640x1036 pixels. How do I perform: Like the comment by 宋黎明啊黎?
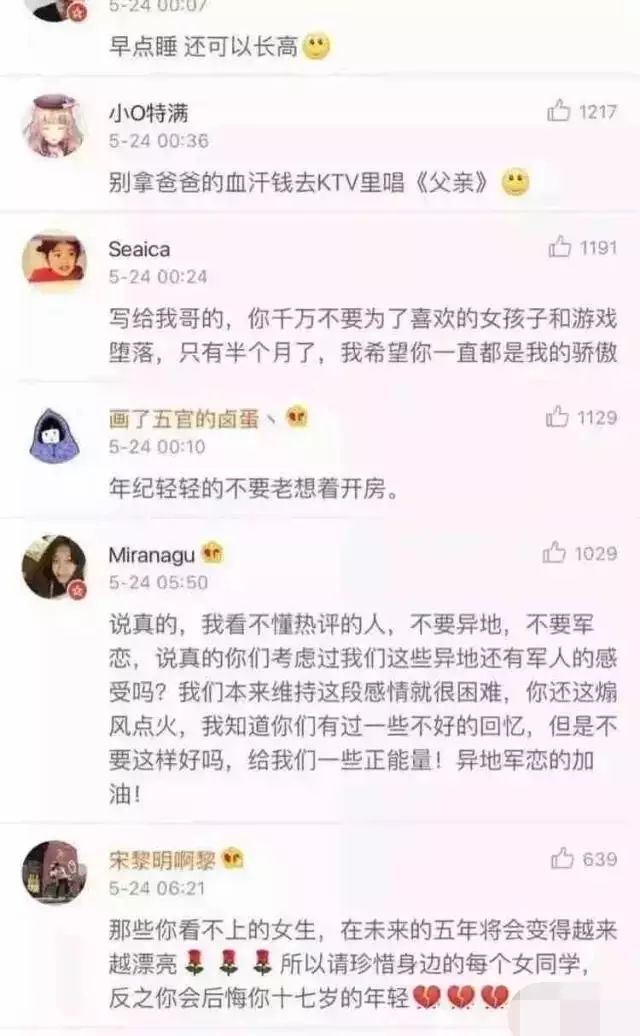(563, 858)
